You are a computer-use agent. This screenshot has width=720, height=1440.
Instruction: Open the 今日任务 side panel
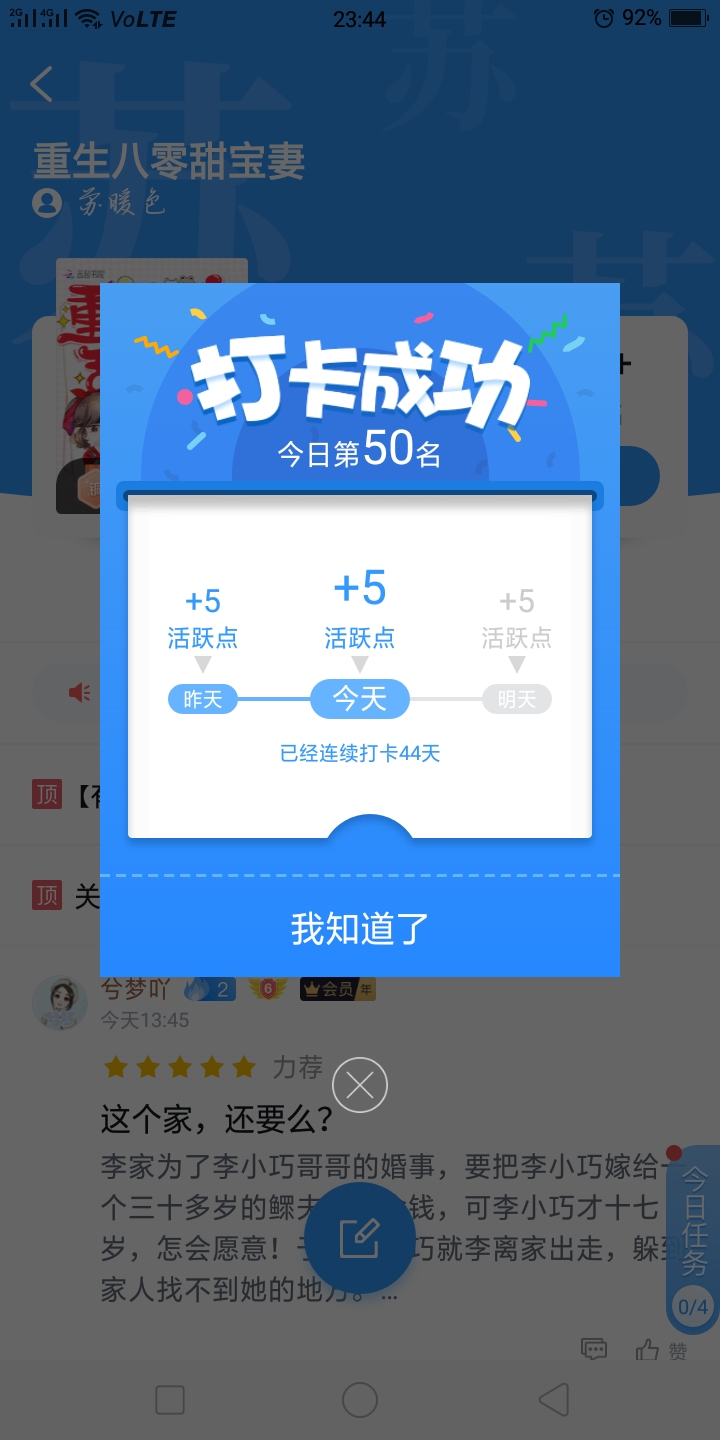pyautogui.click(x=693, y=1240)
